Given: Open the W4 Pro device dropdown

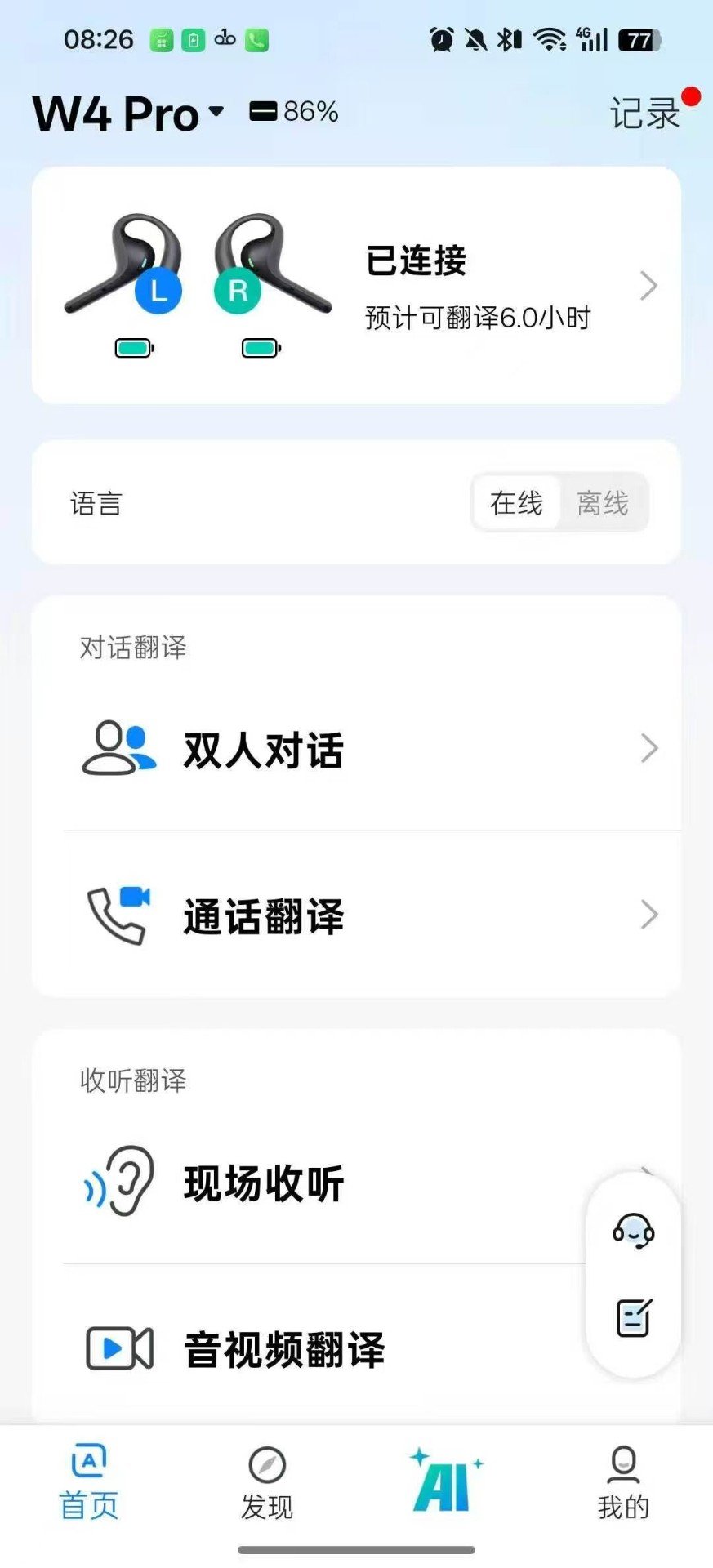Looking at the screenshot, I should 128,113.
